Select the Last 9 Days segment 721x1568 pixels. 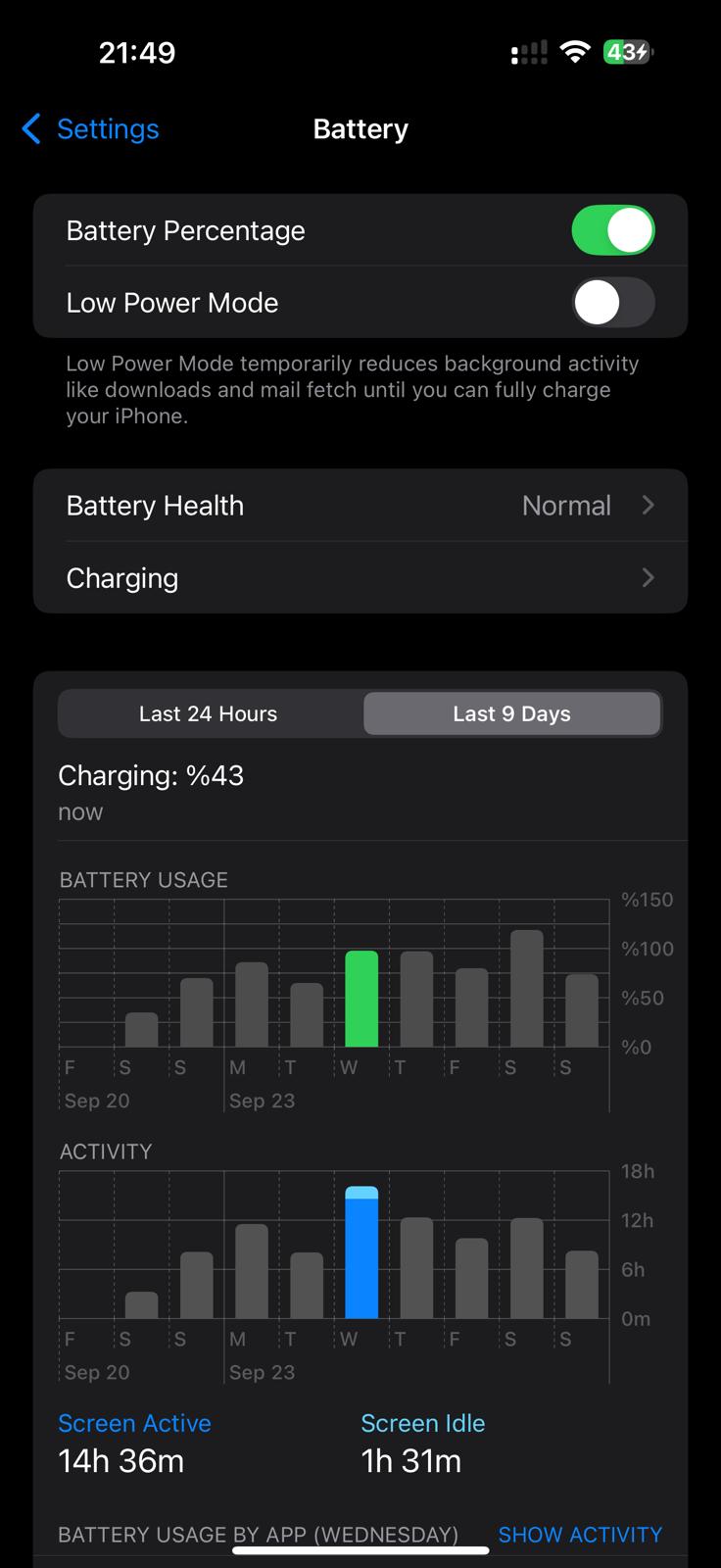coord(511,713)
